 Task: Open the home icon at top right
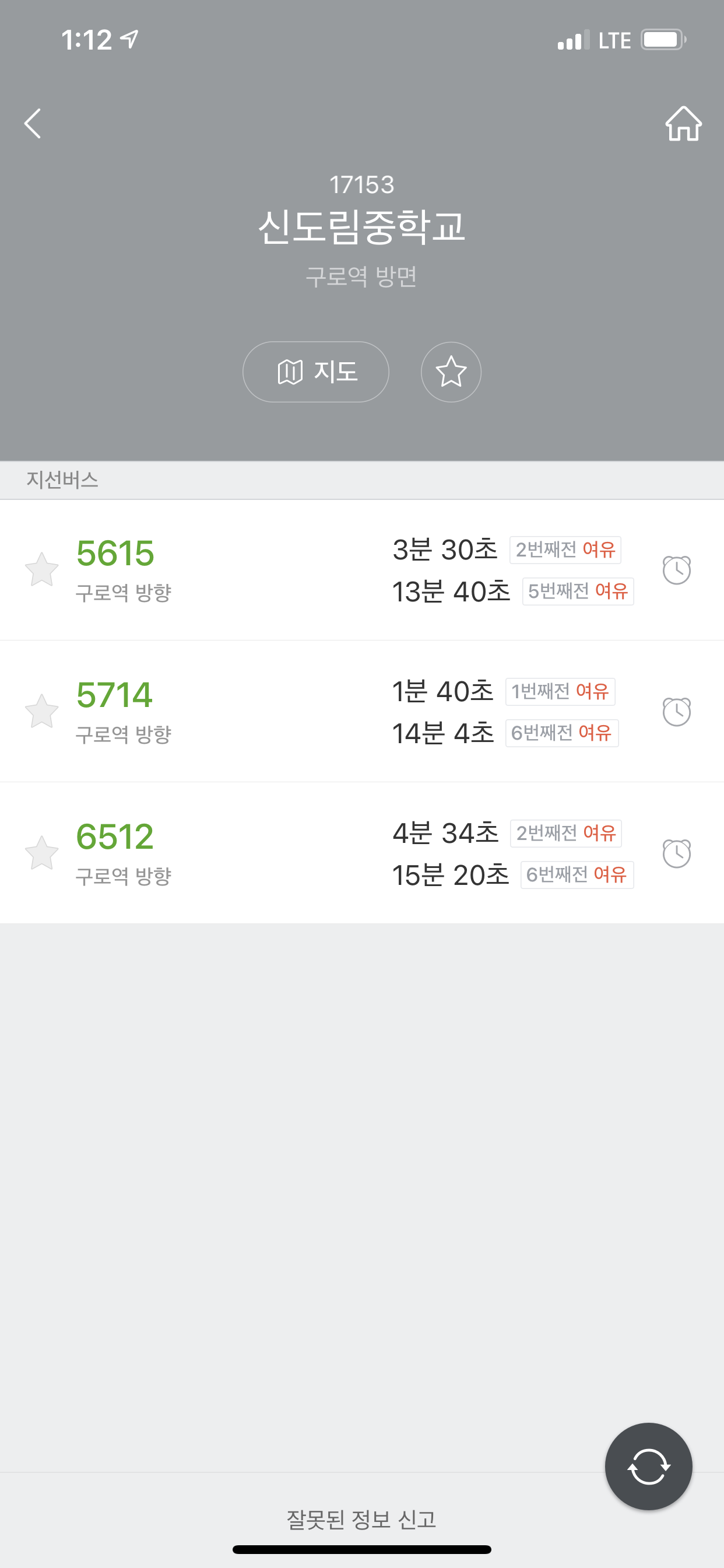683,124
